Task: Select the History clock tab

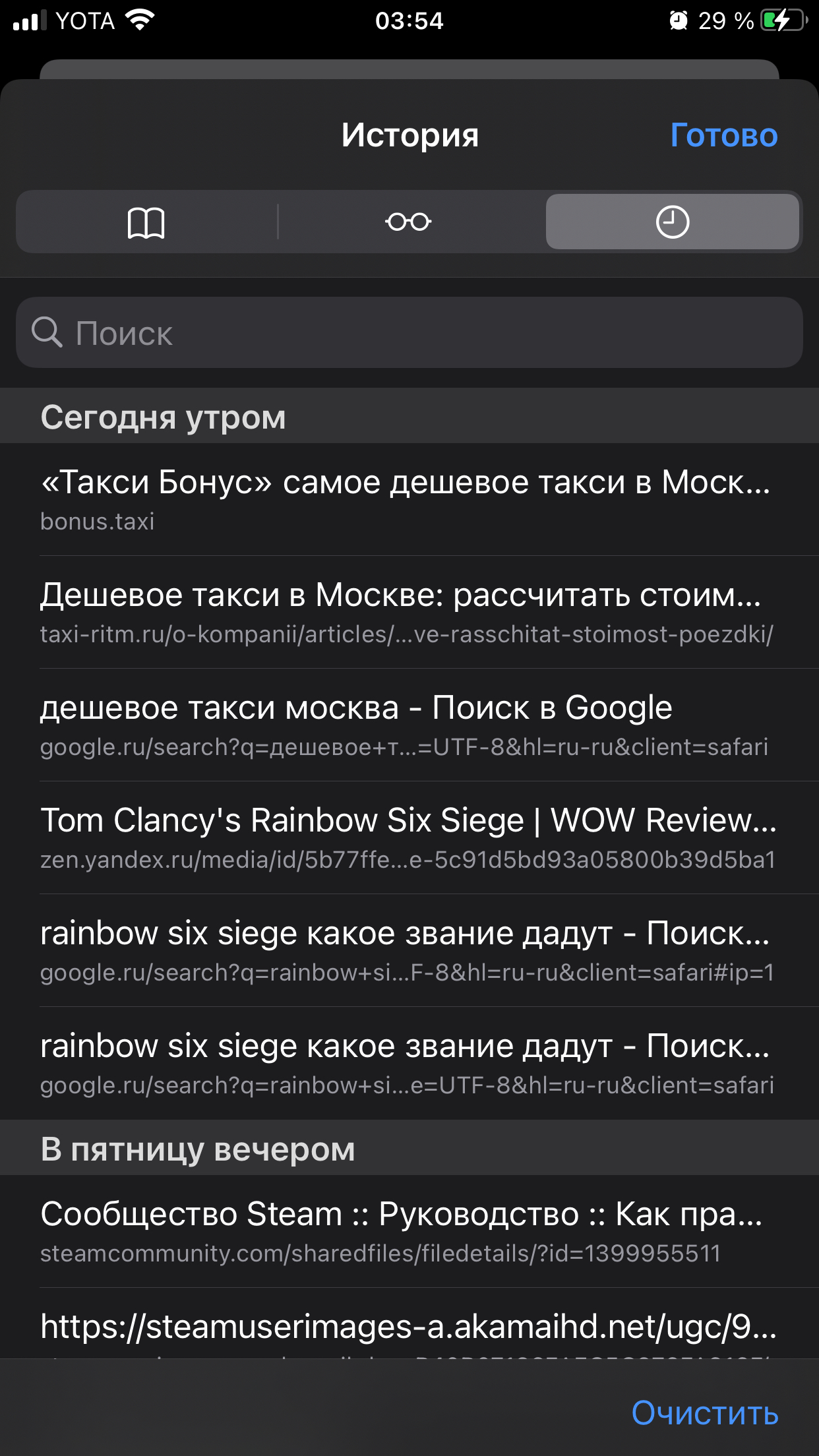Action: click(x=672, y=222)
